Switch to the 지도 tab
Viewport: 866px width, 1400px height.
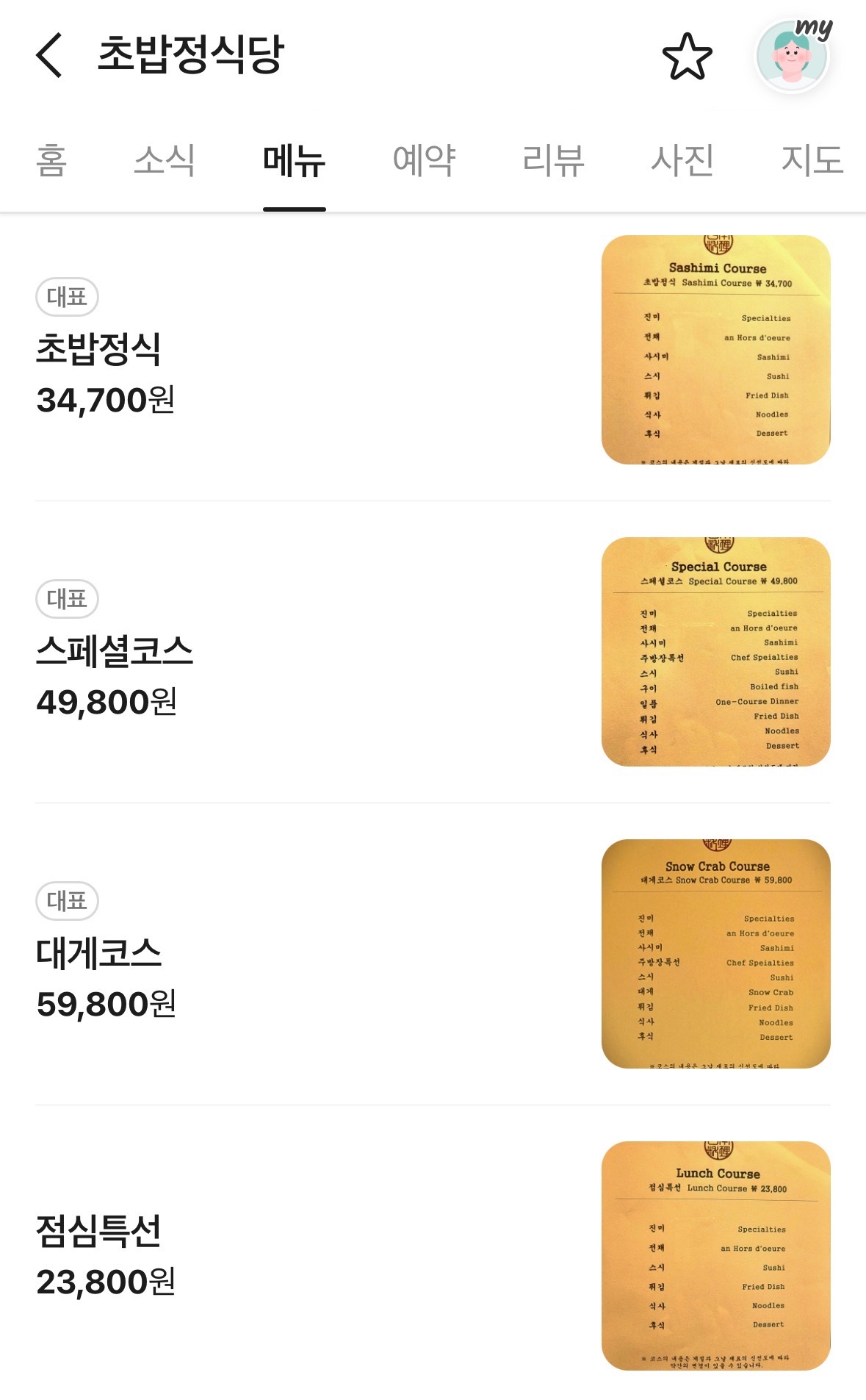pos(812,160)
